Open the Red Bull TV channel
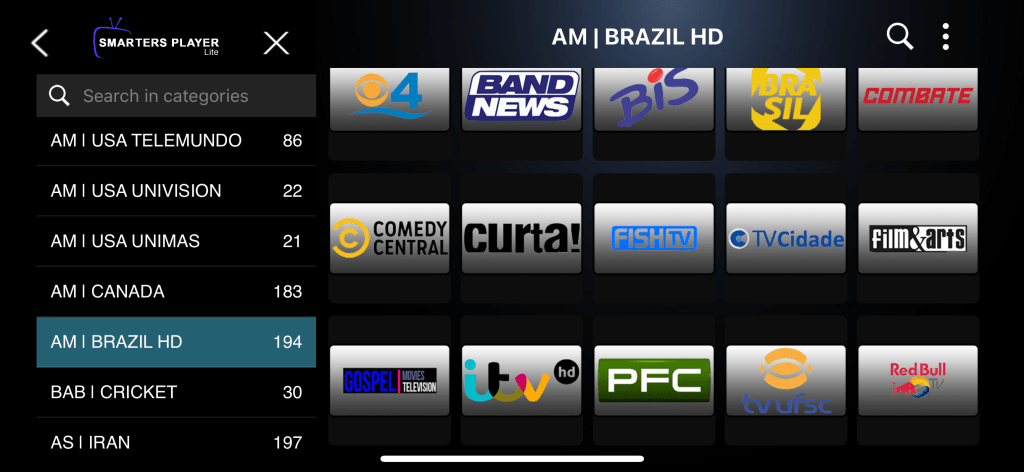This screenshot has height=472, width=1024. tap(917, 380)
